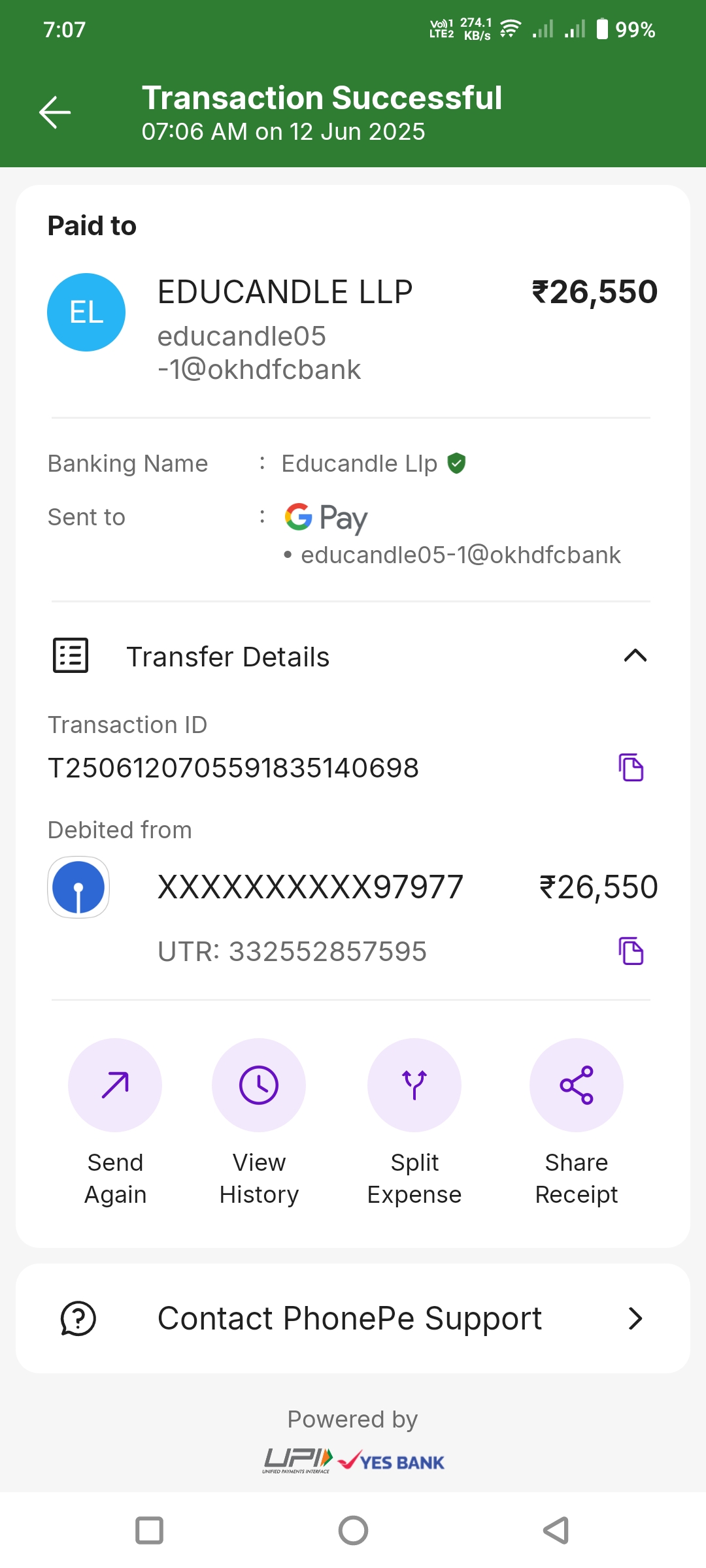Go back using the top-left arrow
The width and height of the screenshot is (706, 1568).
coord(55,112)
